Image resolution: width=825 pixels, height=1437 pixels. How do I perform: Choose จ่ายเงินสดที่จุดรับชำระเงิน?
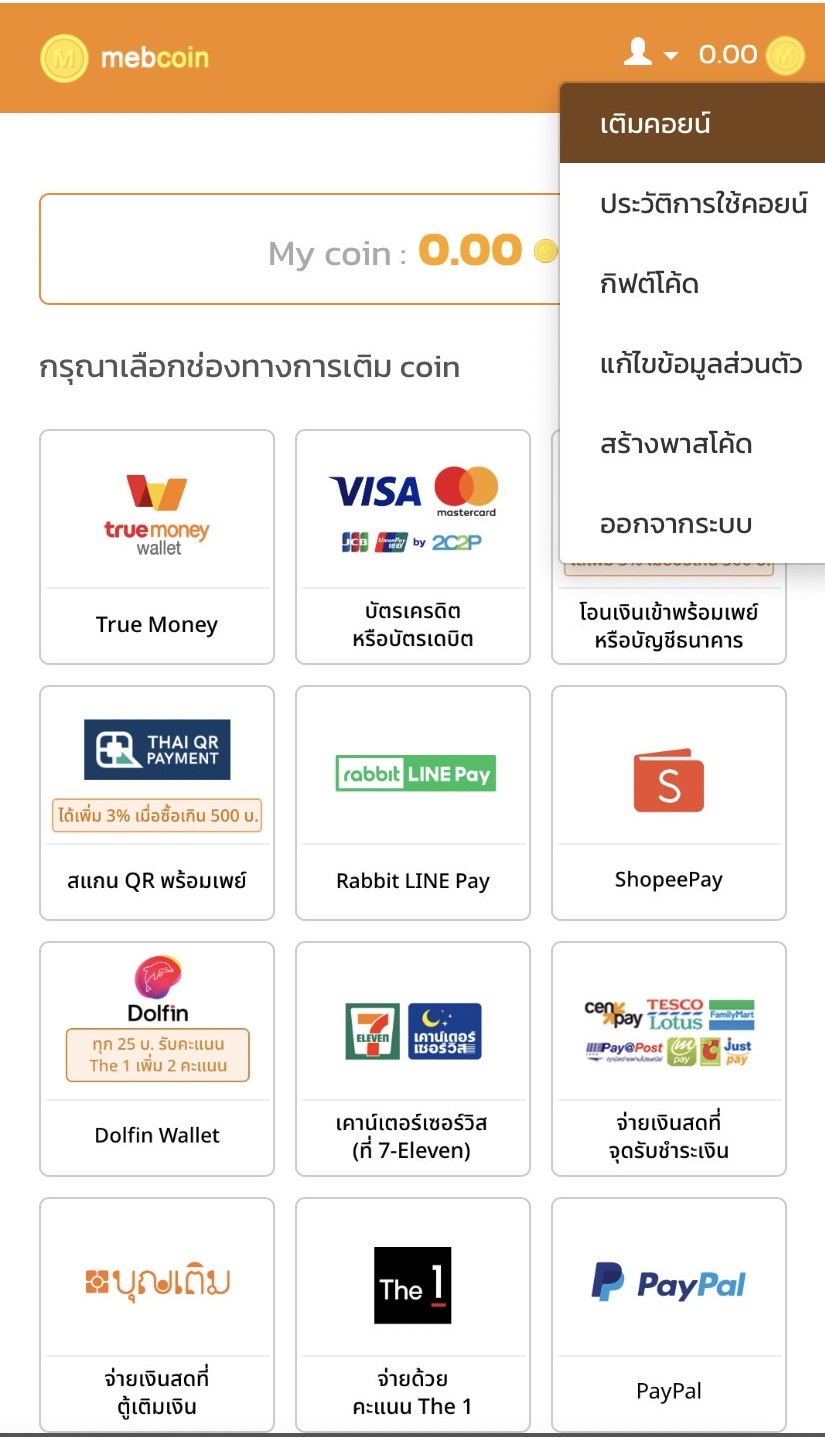pyautogui.click(x=668, y=1059)
